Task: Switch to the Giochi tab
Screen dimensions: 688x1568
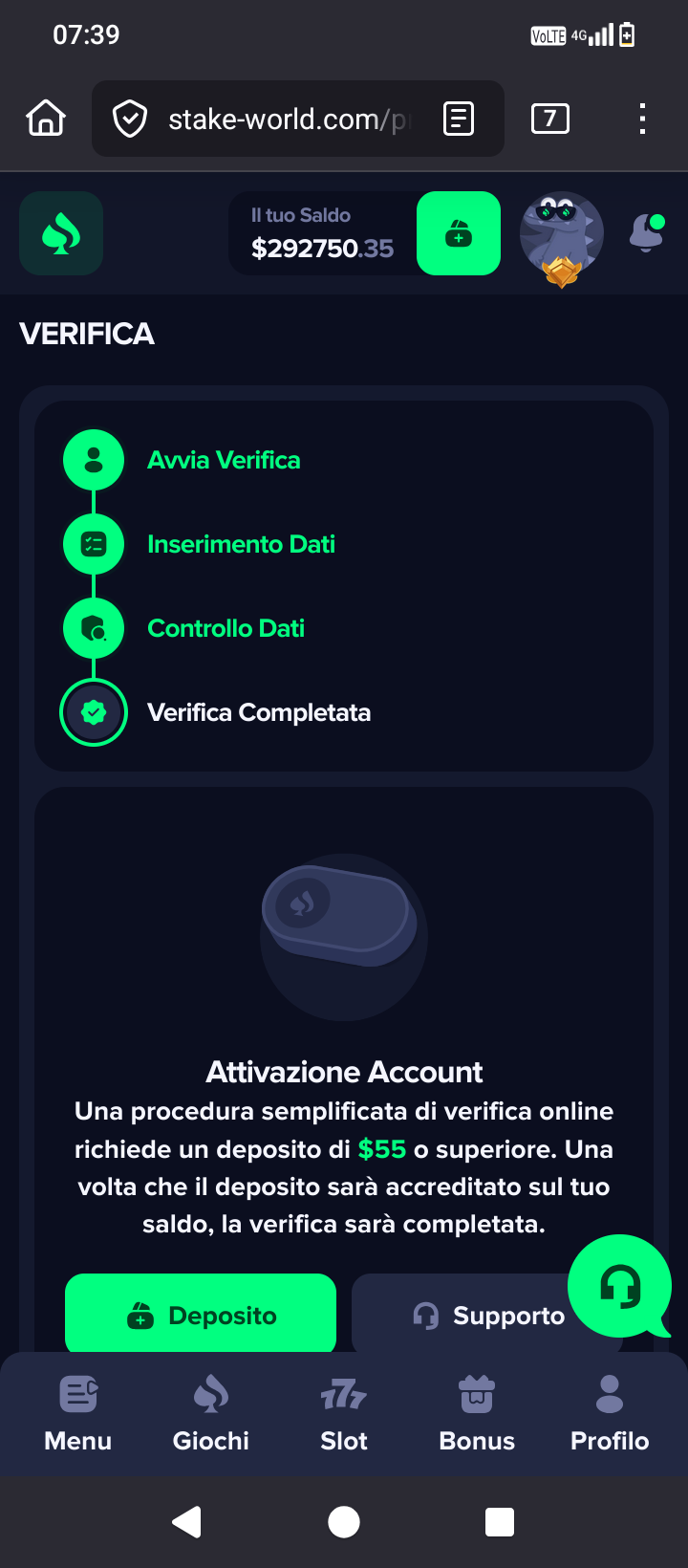Action: point(210,1413)
